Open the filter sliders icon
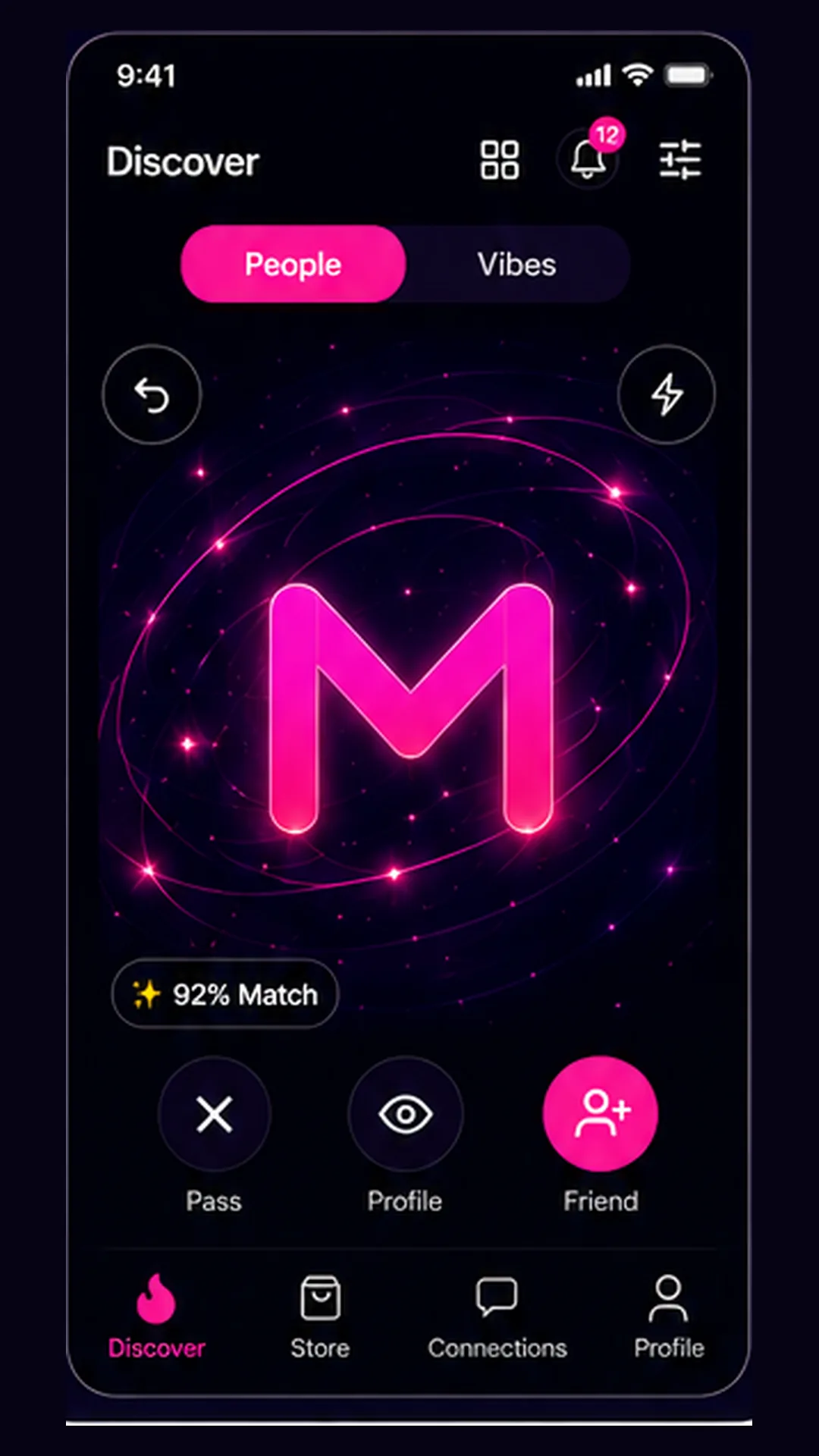The height and width of the screenshot is (1456, 819). pos(680,160)
